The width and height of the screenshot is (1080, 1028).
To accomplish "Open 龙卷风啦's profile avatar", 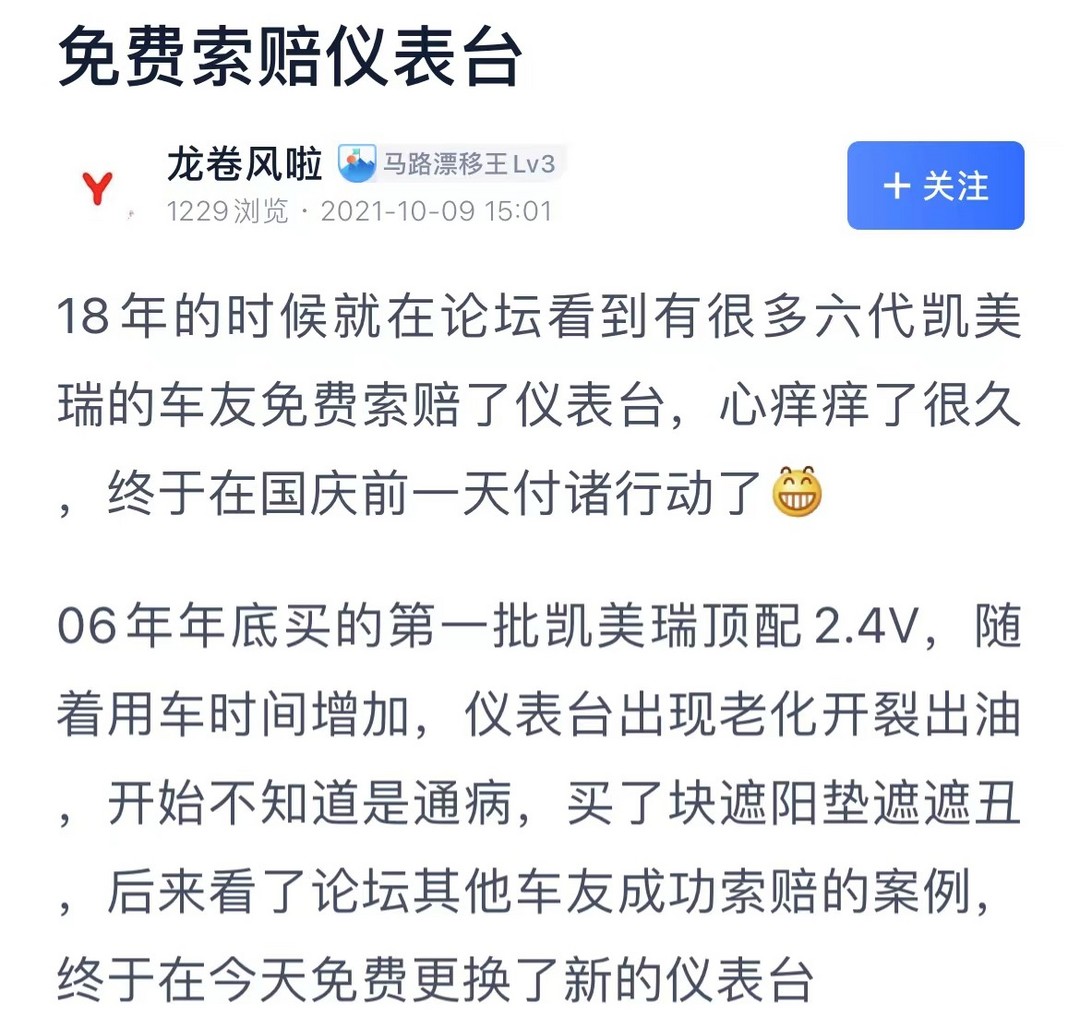I will point(98,187).
